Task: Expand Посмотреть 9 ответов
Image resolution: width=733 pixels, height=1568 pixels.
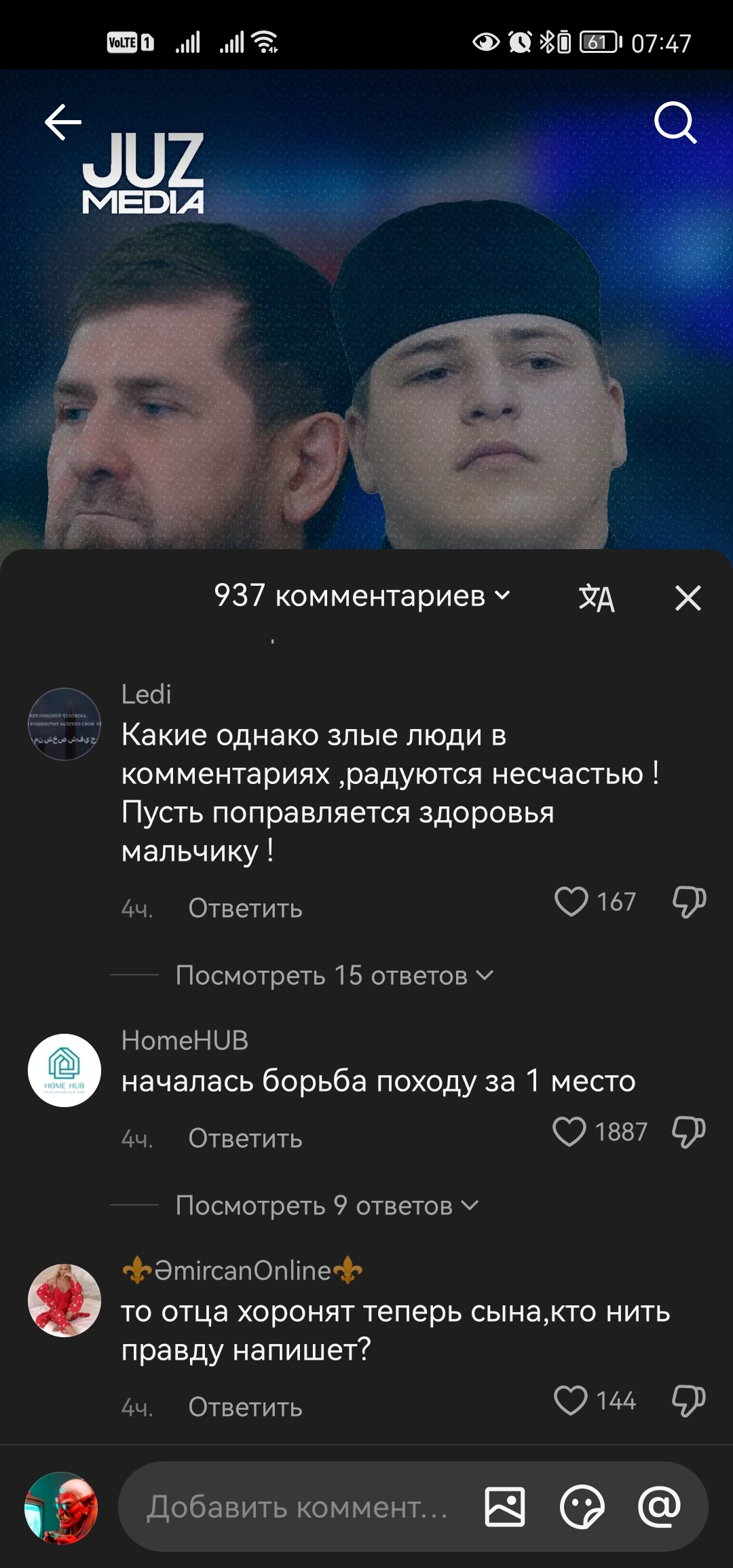Action: tap(326, 1206)
